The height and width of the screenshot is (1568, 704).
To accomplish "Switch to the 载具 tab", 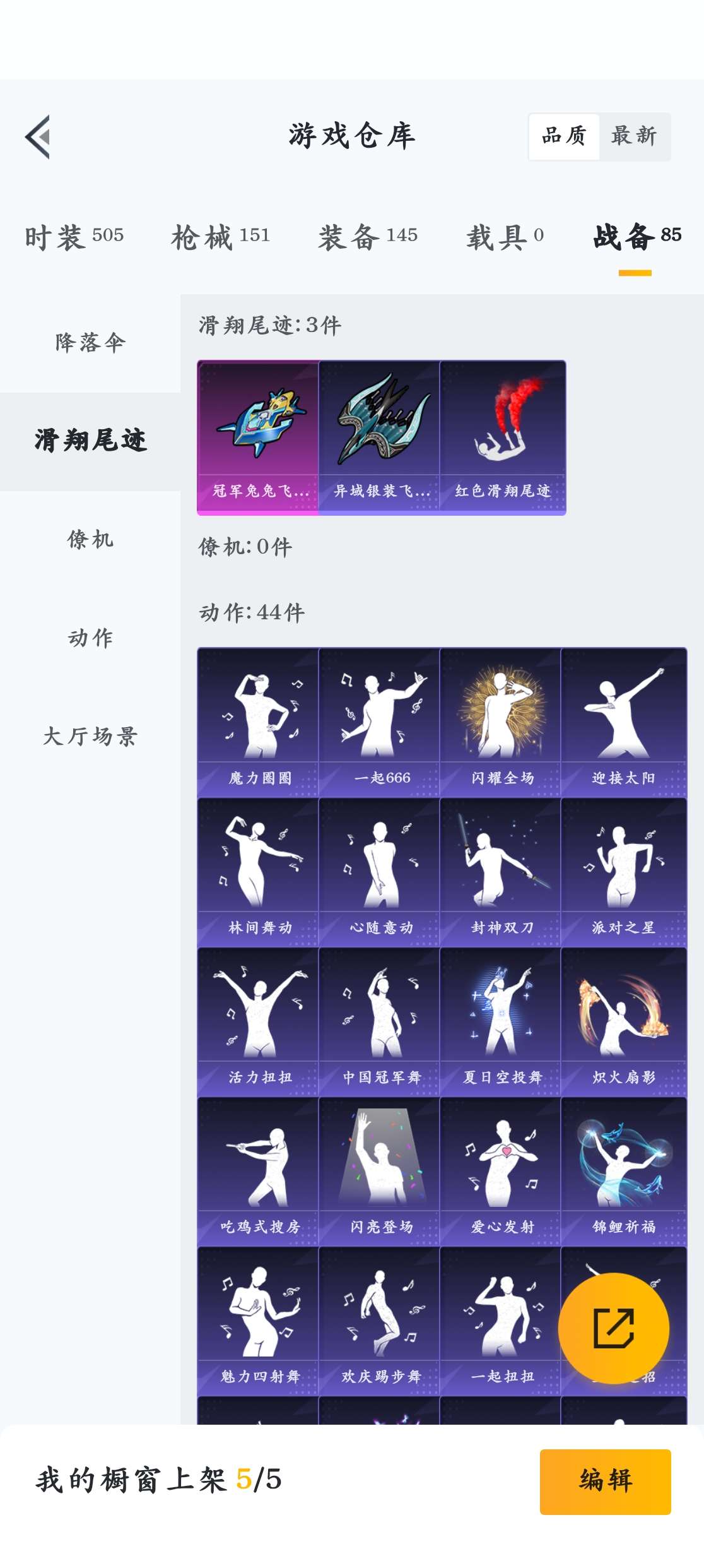I will [x=505, y=237].
